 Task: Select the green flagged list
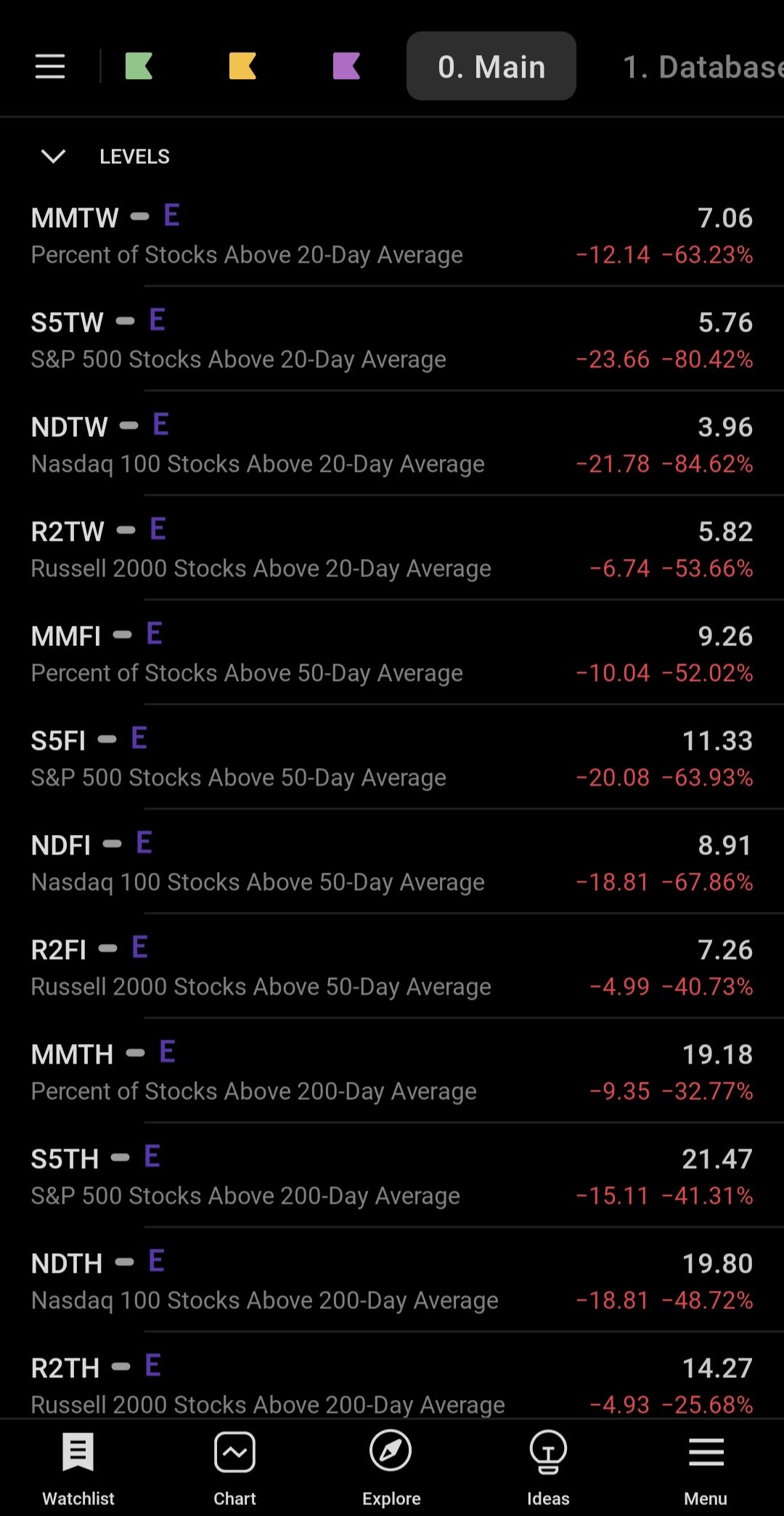tap(139, 66)
